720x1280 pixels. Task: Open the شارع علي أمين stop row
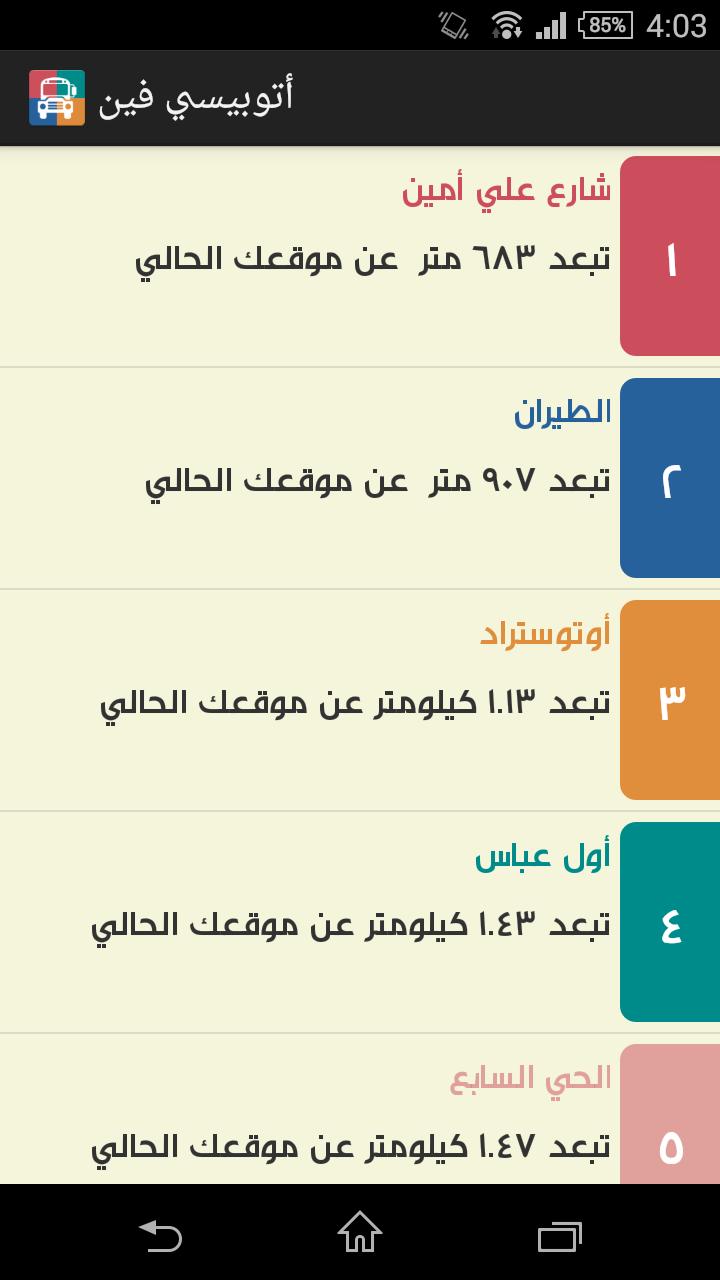360,257
